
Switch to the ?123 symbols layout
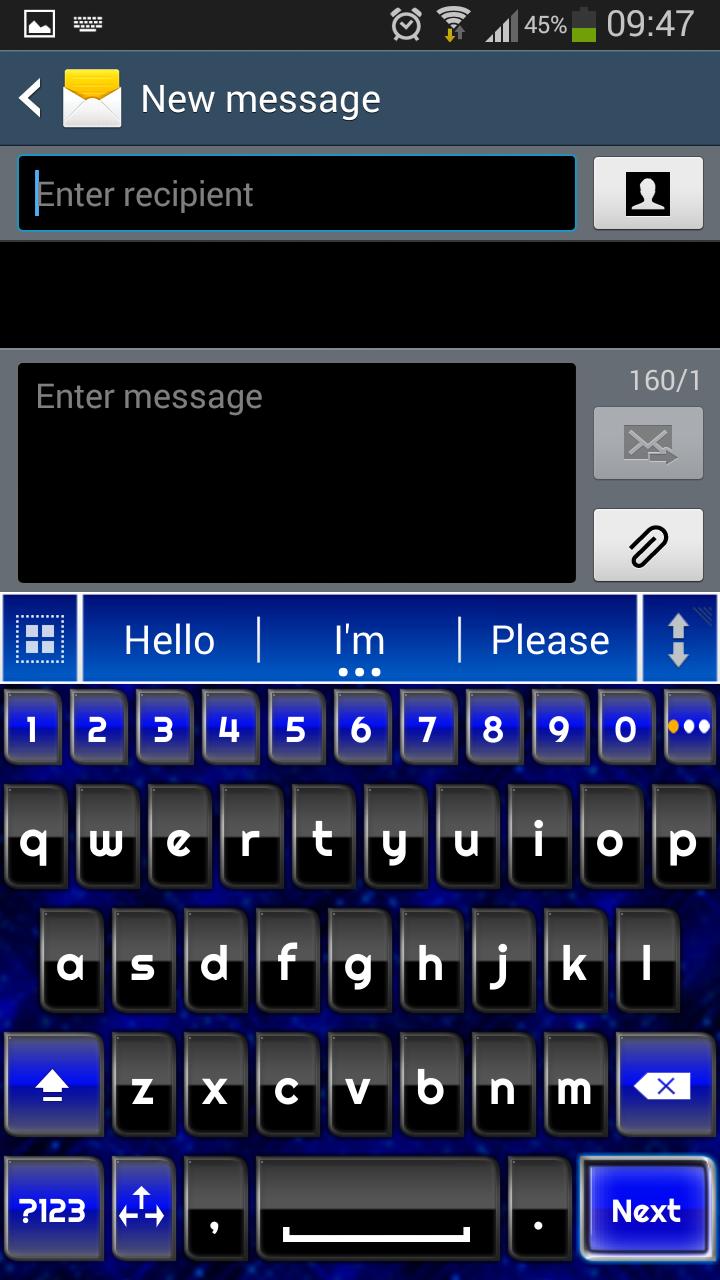pyautogui.click(x=54, y=1210)
